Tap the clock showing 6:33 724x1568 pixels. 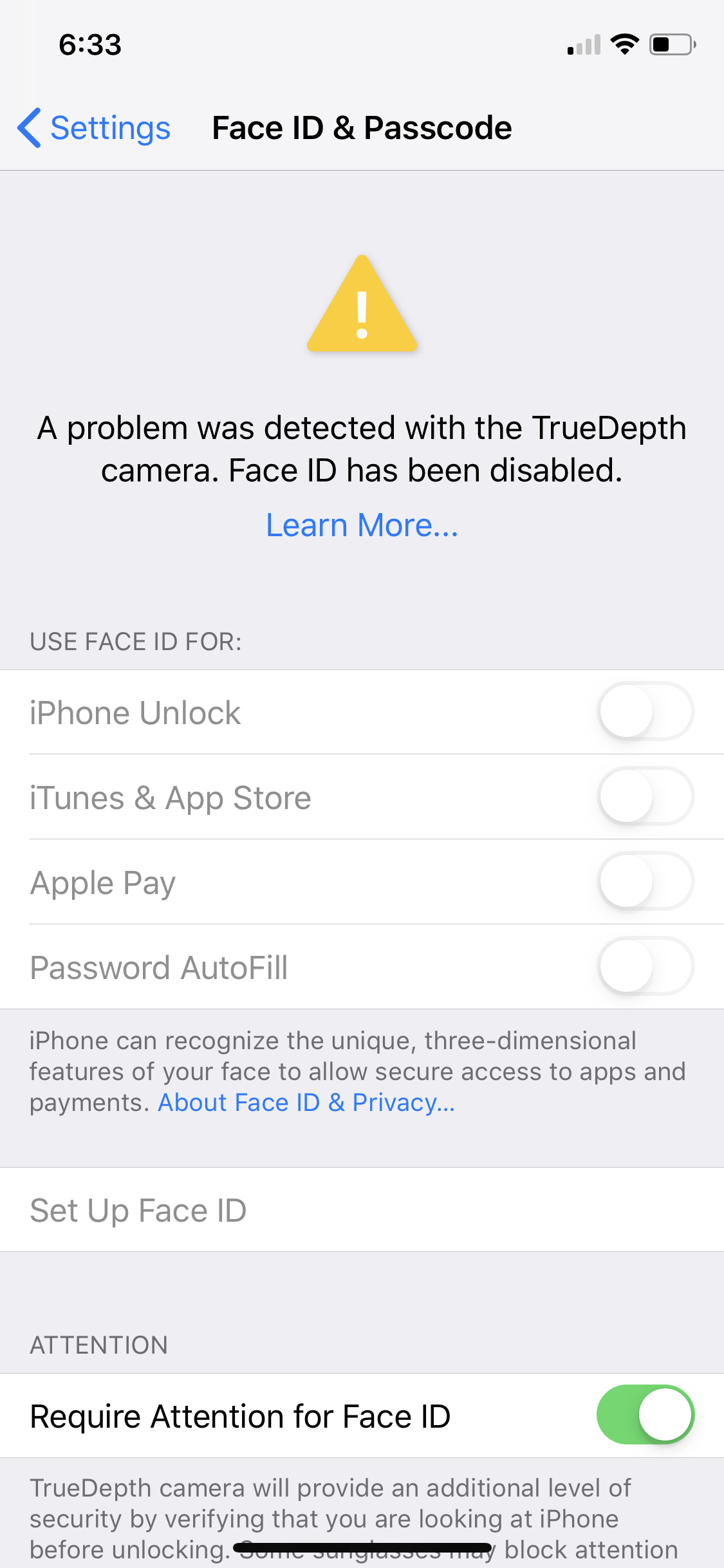(x=89, y=45)
